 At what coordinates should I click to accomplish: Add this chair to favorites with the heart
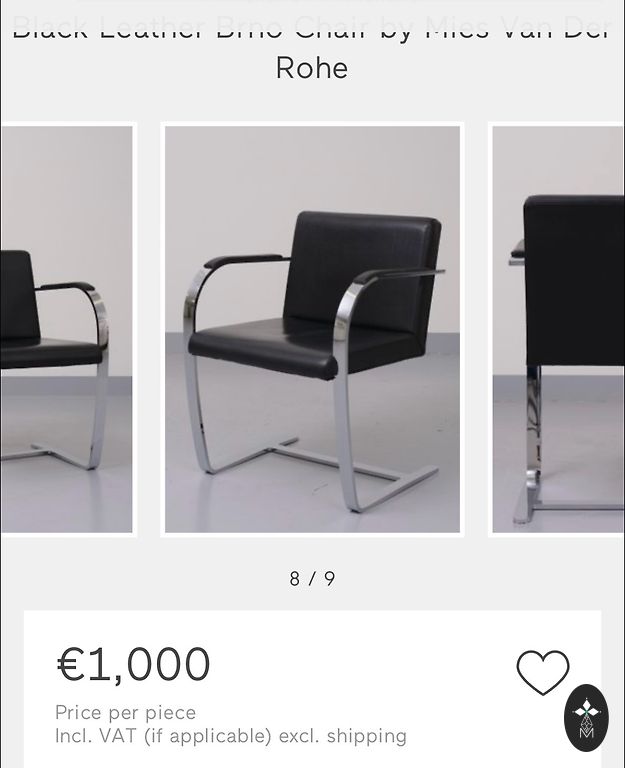542,672
